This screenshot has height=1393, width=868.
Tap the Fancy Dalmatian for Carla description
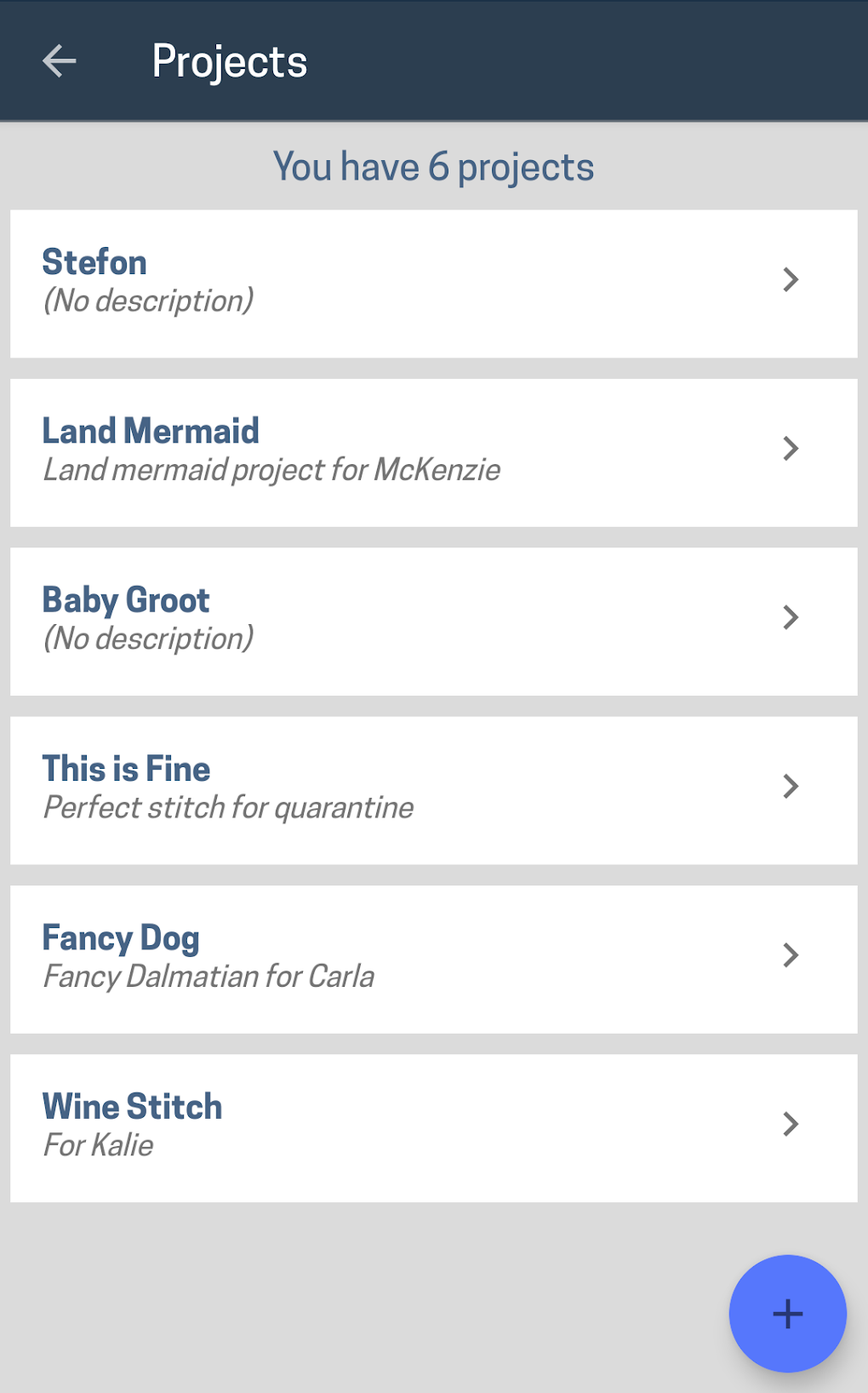pos(208,976)
